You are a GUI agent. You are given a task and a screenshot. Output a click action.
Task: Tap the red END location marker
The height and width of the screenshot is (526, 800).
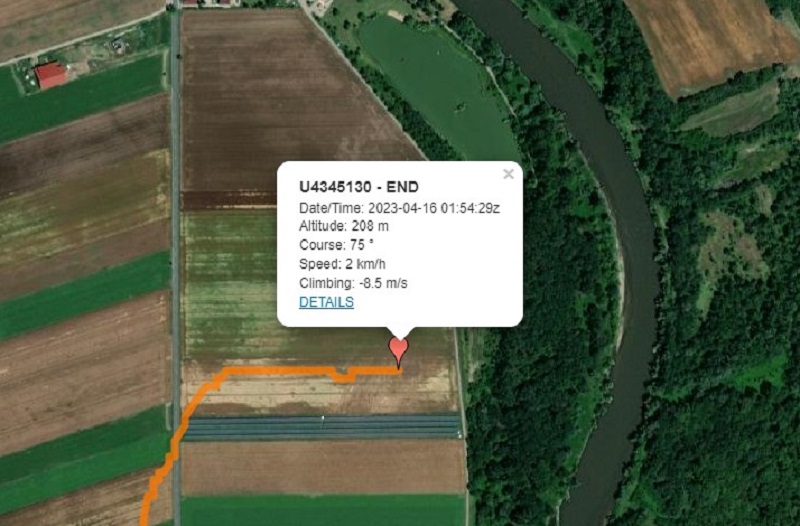(399, 350)
